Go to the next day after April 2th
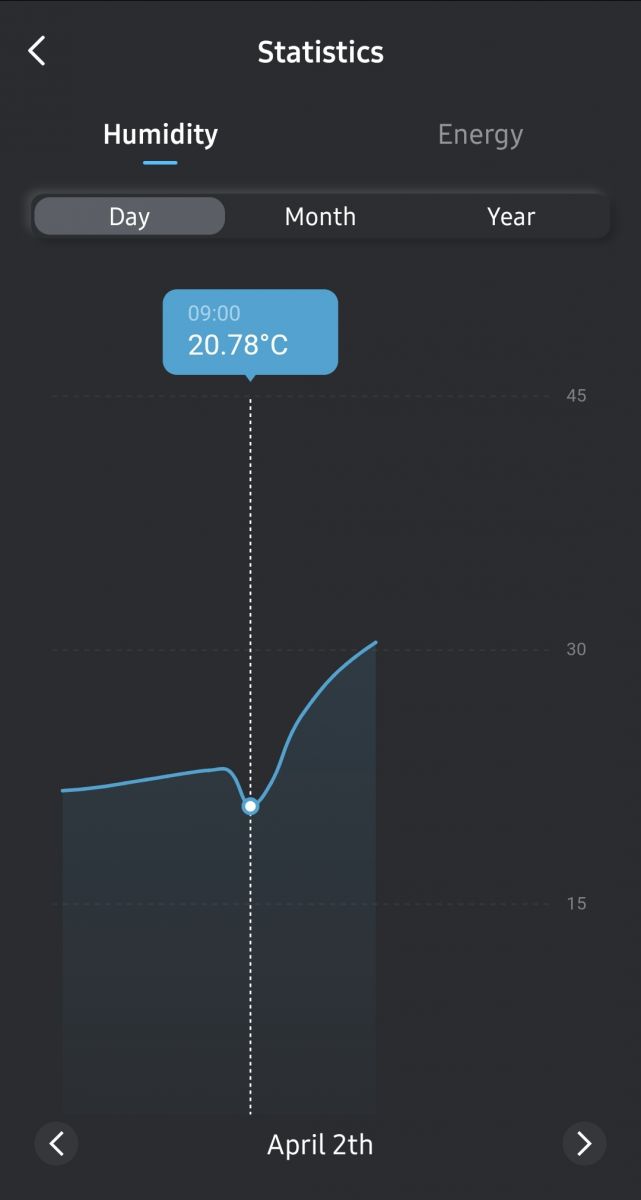Viewport: 641px width, 1200px height. pos(584,1143)
